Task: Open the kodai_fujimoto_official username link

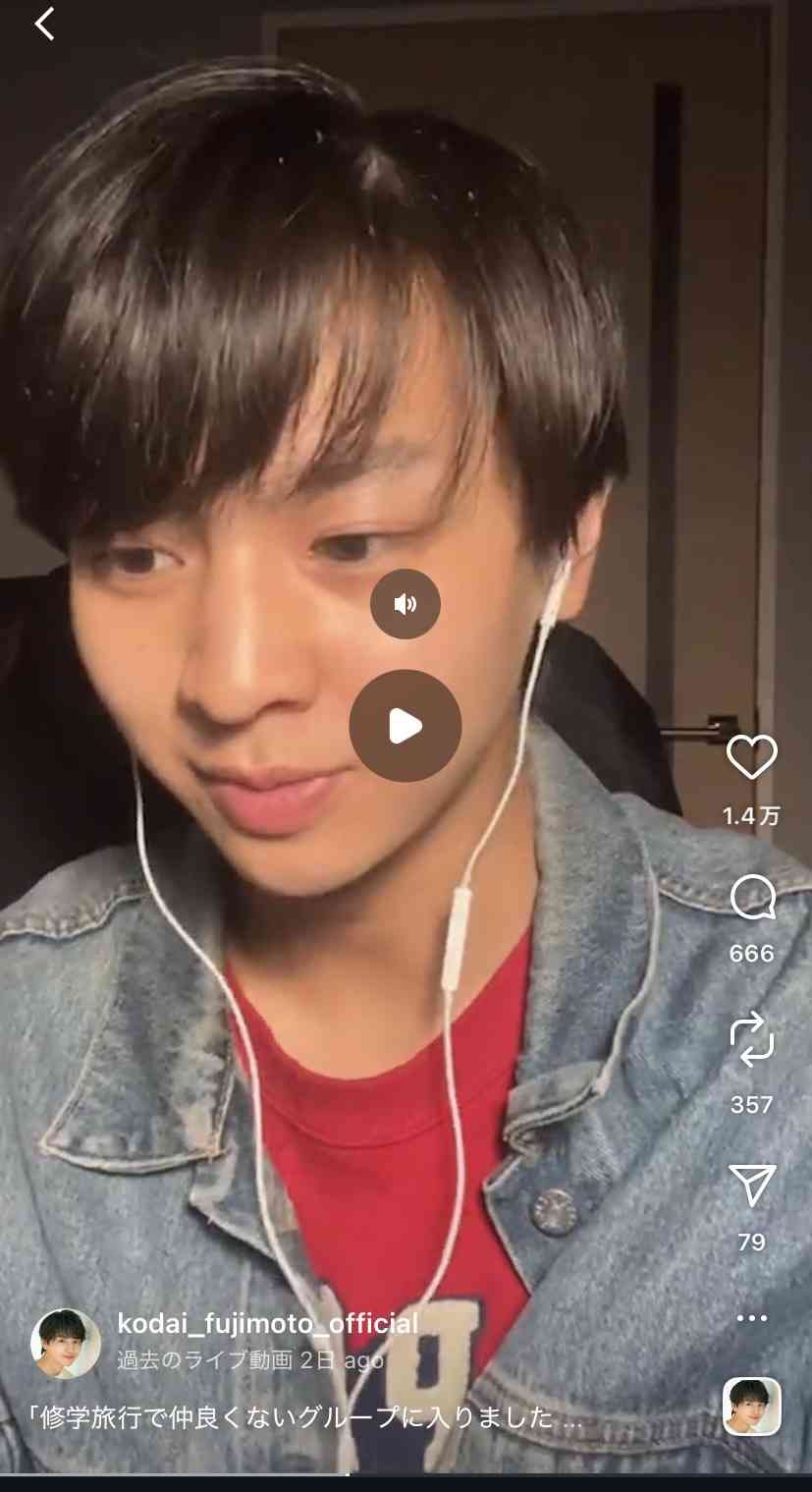Action: 267,1323
